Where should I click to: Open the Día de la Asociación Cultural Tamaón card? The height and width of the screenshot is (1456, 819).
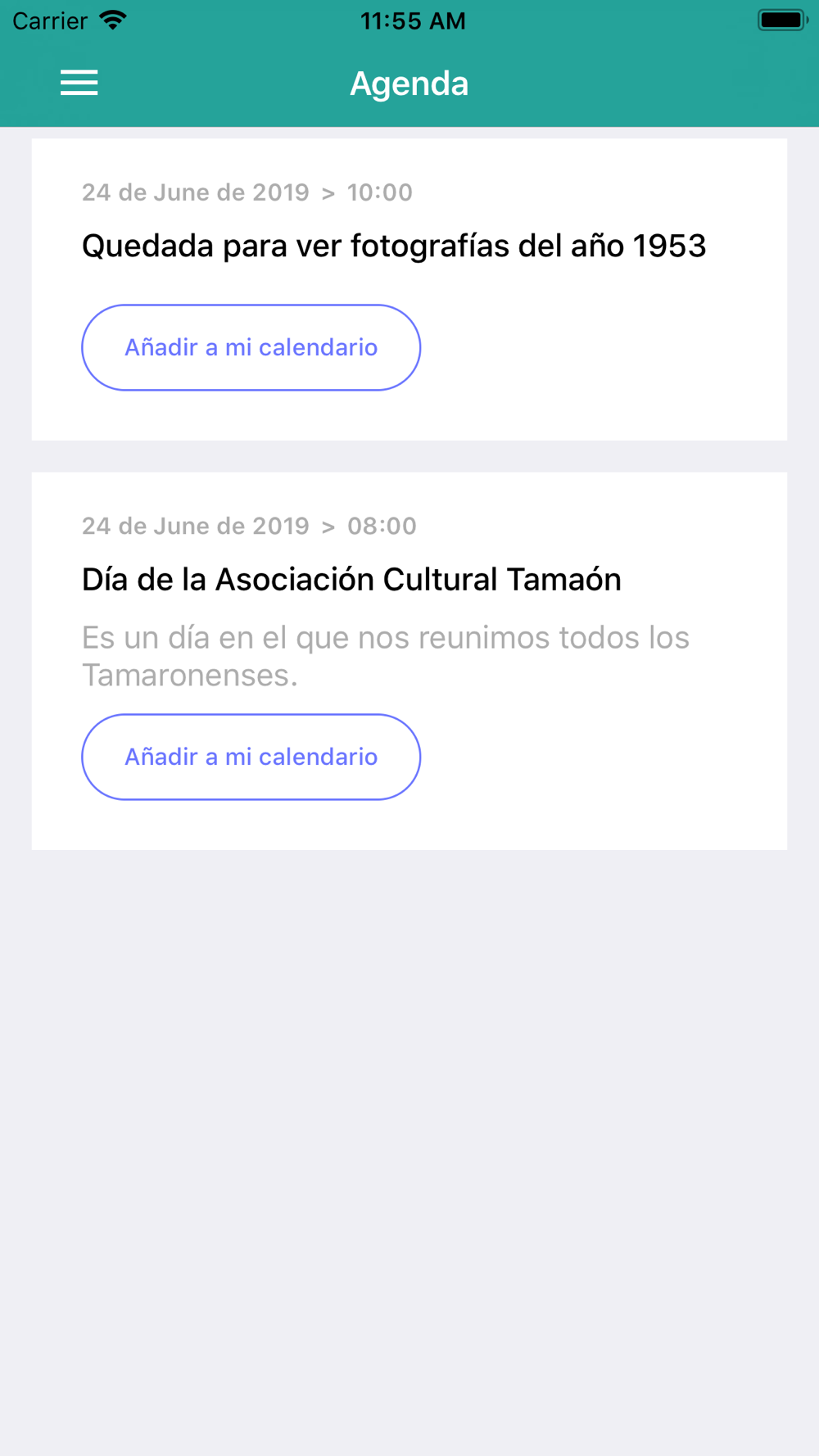(351, 580)
